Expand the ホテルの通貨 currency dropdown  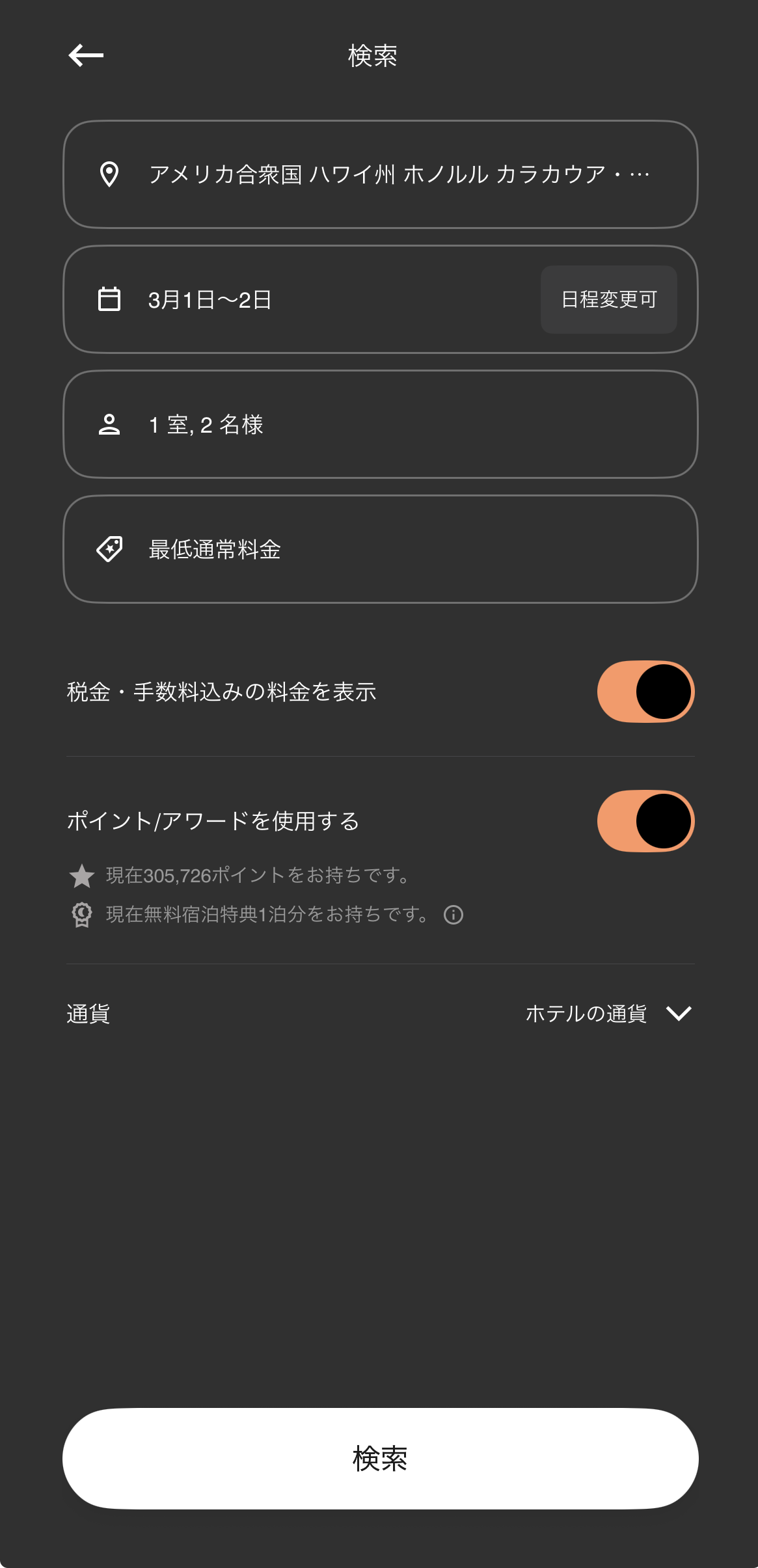(x=608, y=1014)
